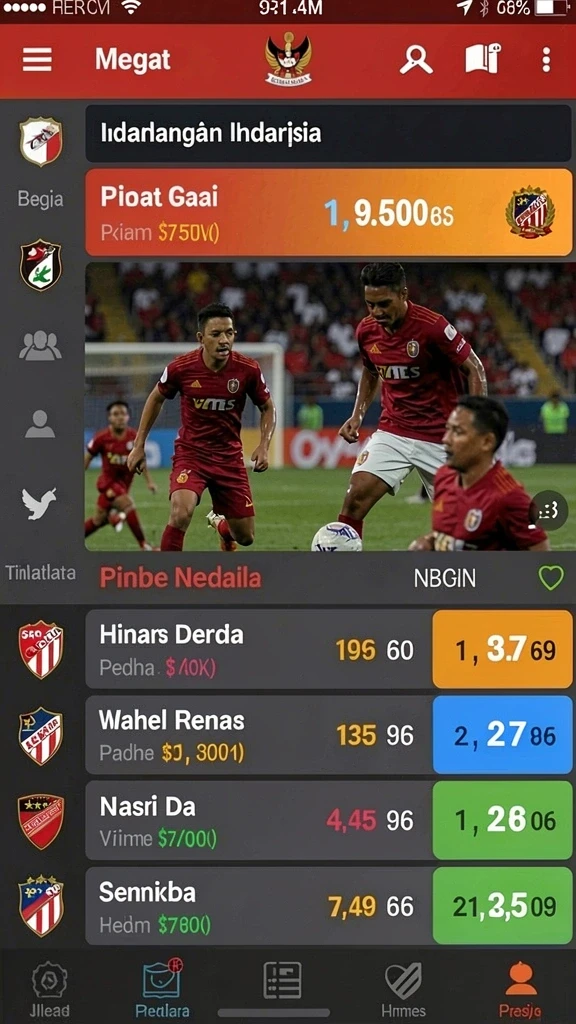Select the orange 1,3.769 odds button
This screenshot has width=576, height=1024.
[502, 649]
